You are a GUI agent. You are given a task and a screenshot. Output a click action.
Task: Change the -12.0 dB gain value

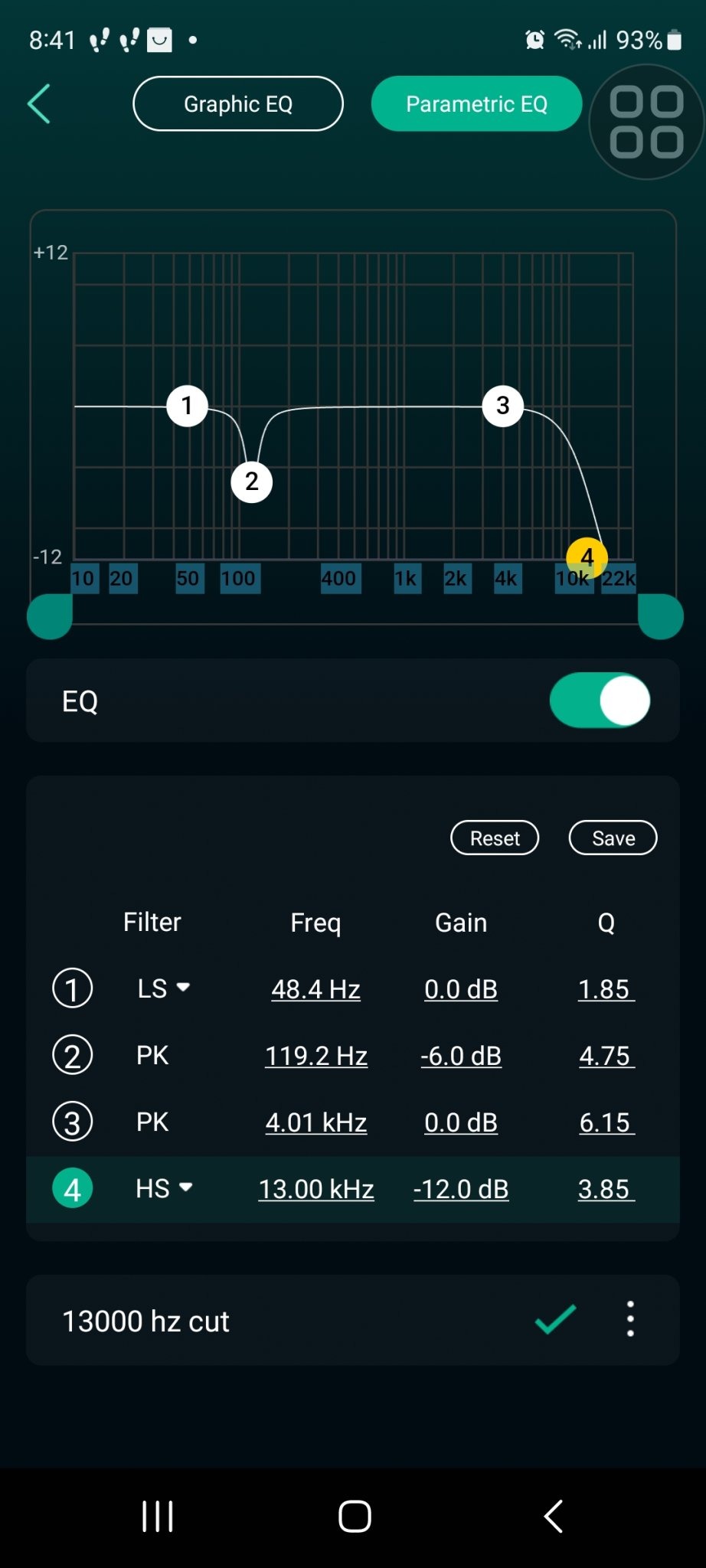[x=461, y=1189]
